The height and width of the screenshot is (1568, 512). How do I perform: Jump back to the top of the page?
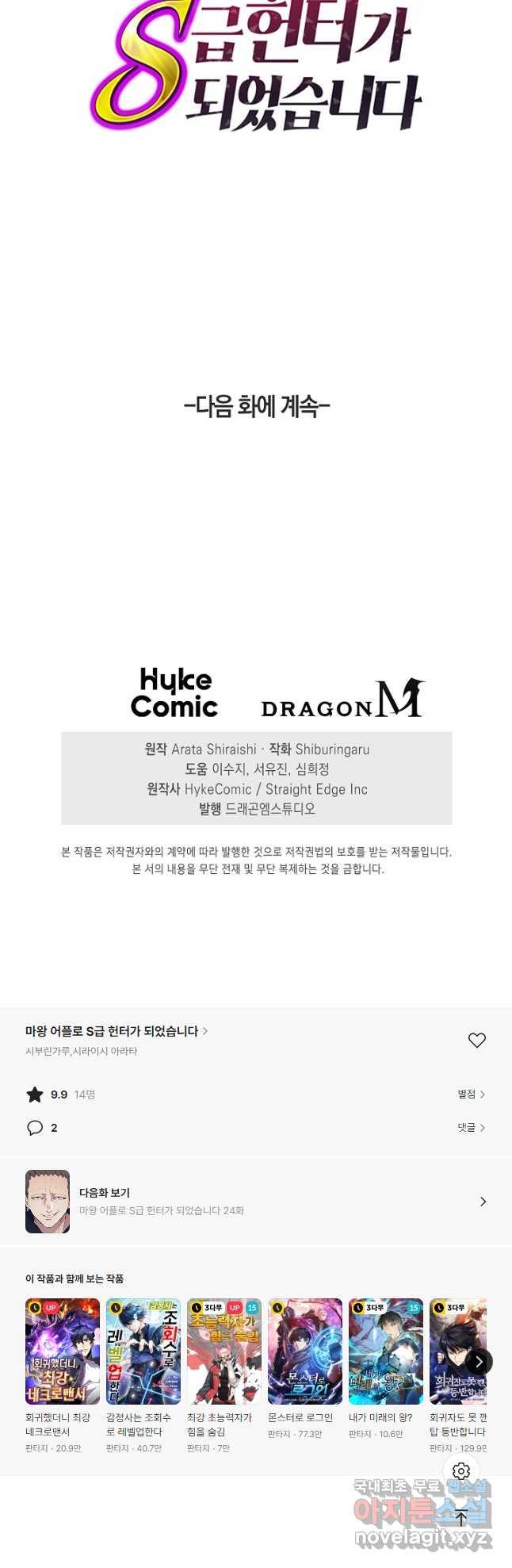point(461,1518)
